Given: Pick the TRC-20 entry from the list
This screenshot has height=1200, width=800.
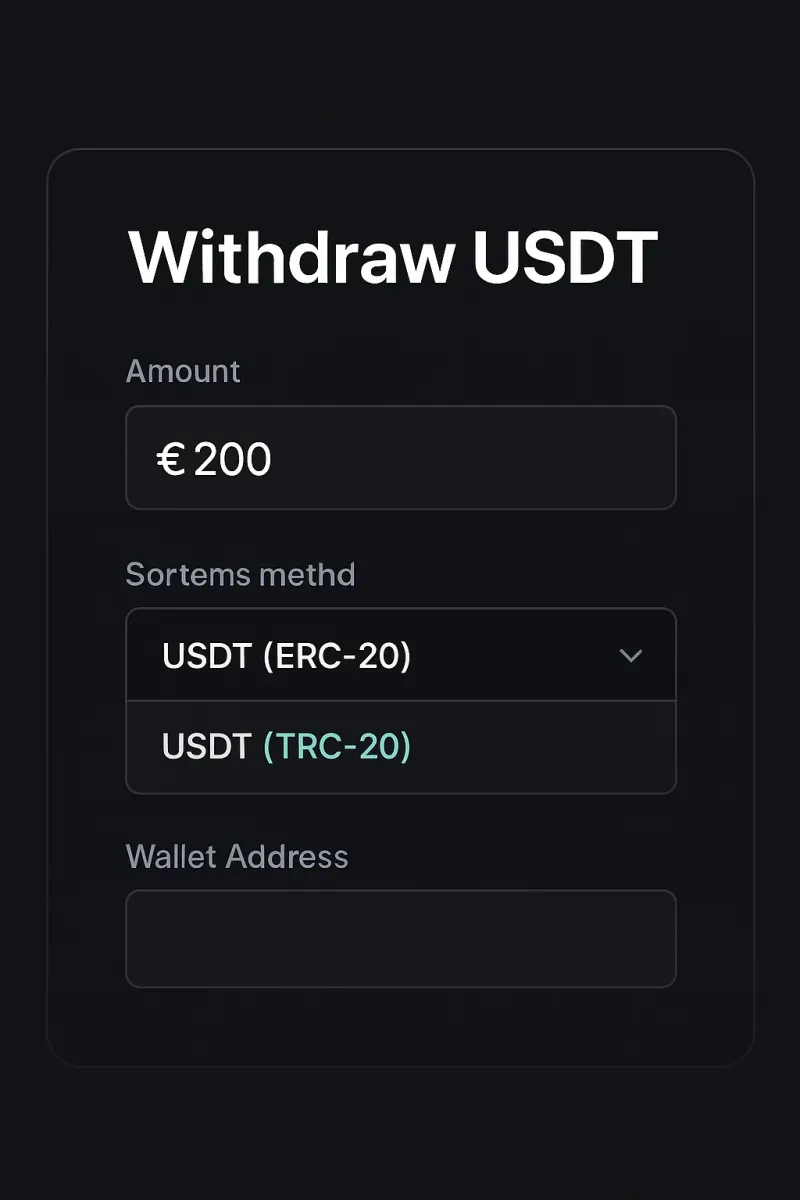Looking at the screenshot, I should point(337,746).
